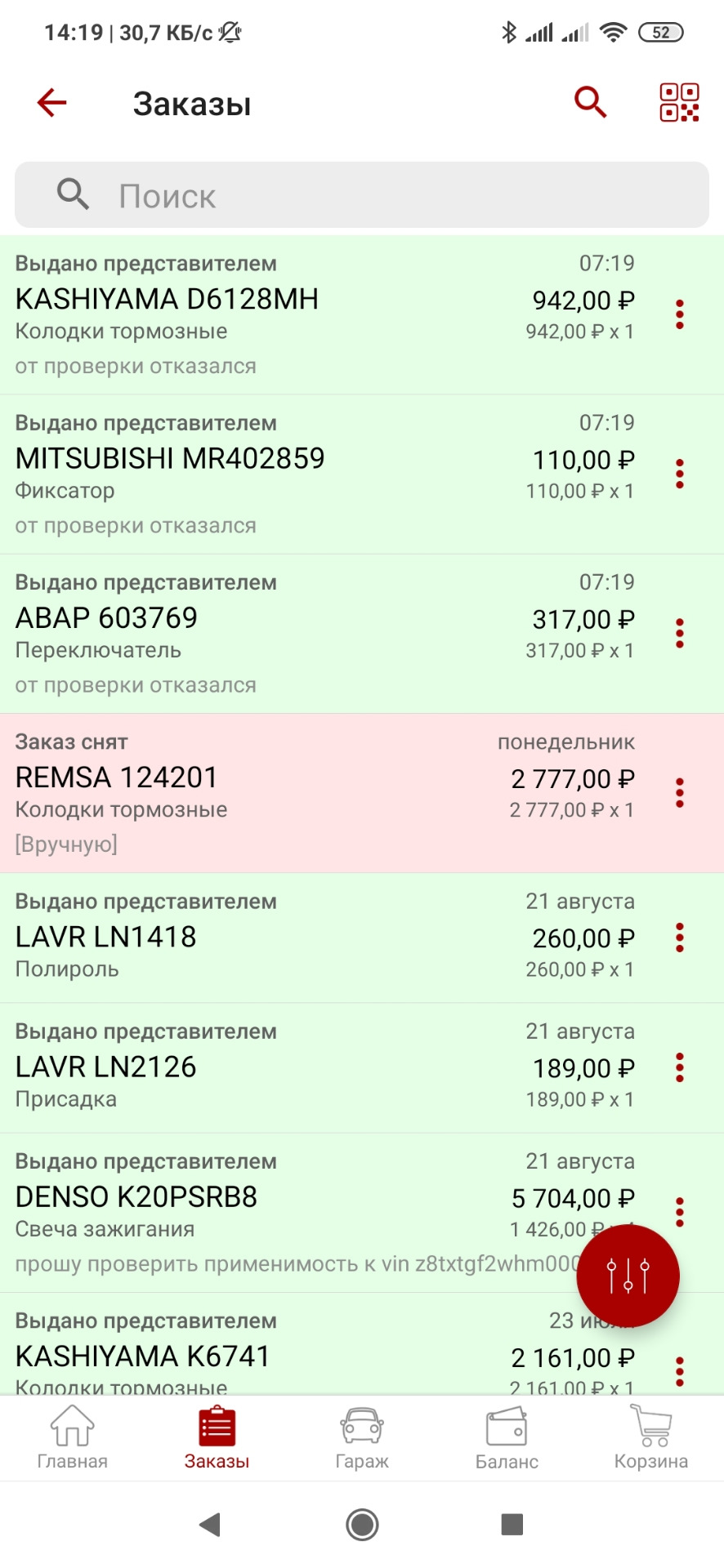This screenshot has height=1568, width=724.
Task: Open the search magnifier in the app bar
Action: [x=590, y=103]
